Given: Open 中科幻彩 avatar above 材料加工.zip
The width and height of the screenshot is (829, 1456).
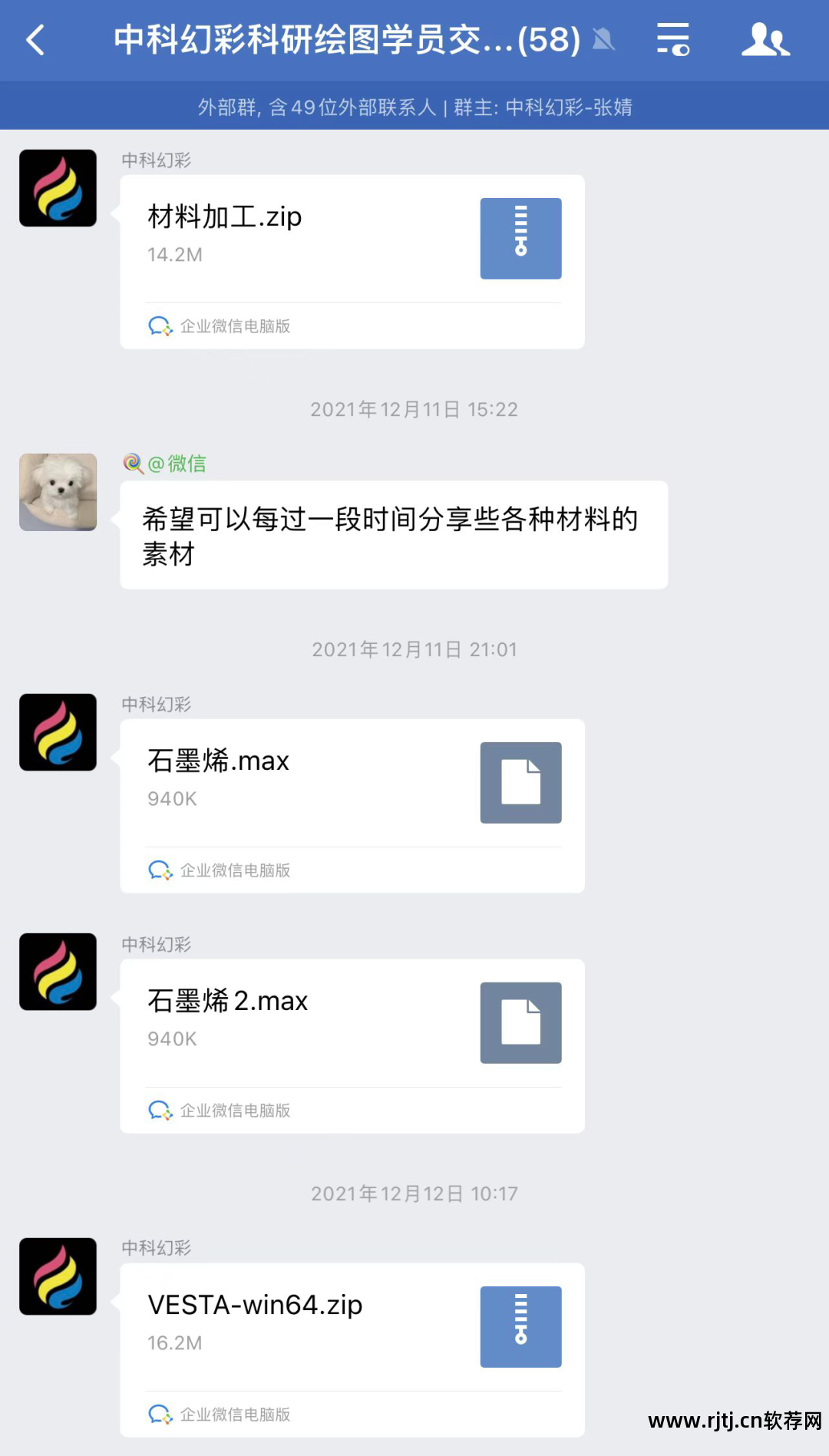Looking at the screenshot, I should pos(58,188).
